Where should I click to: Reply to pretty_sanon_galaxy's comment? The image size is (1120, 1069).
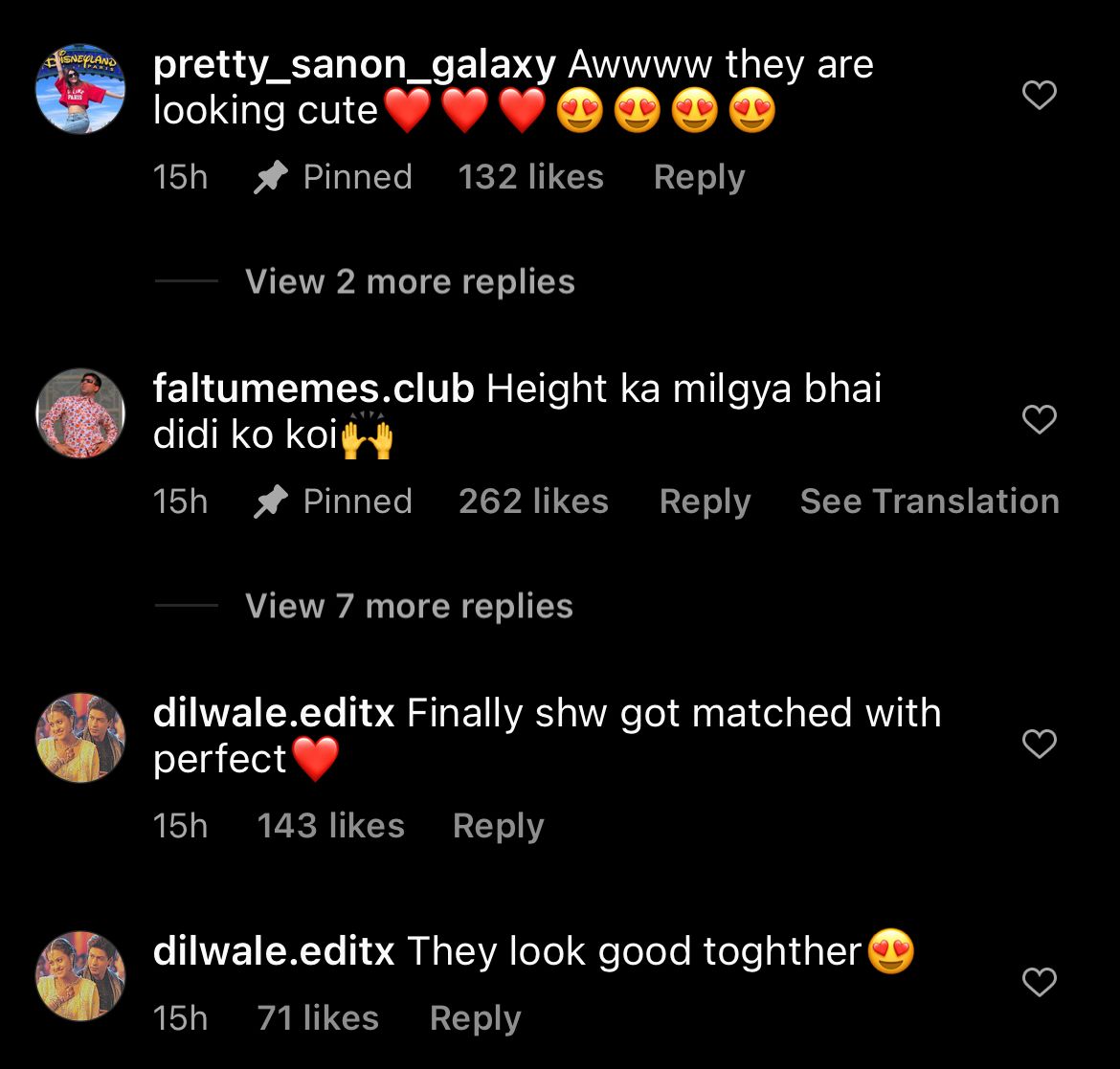pyautogui.click(x=699, y=177)
